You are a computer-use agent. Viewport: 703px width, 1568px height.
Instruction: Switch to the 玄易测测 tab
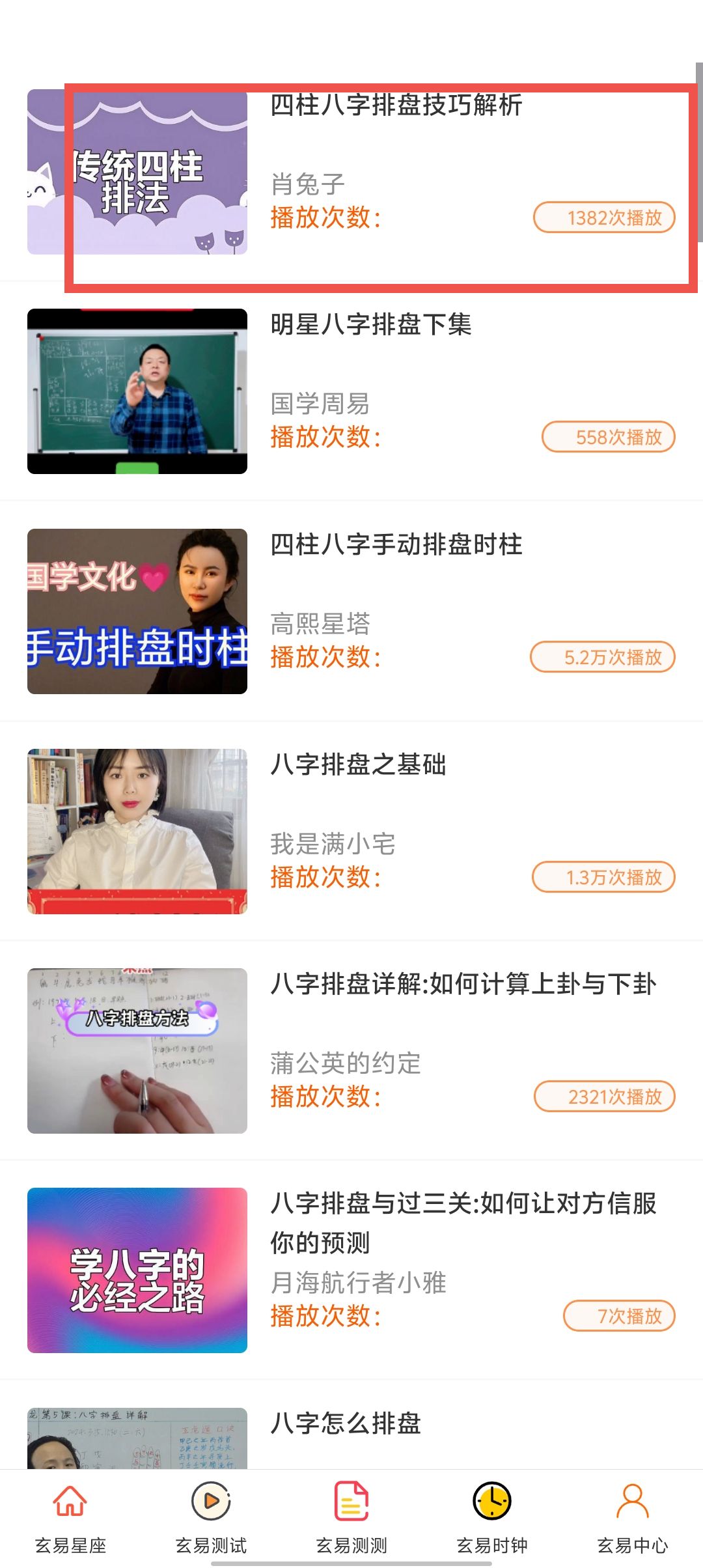pyautogui.click(x=351, y=1516)
